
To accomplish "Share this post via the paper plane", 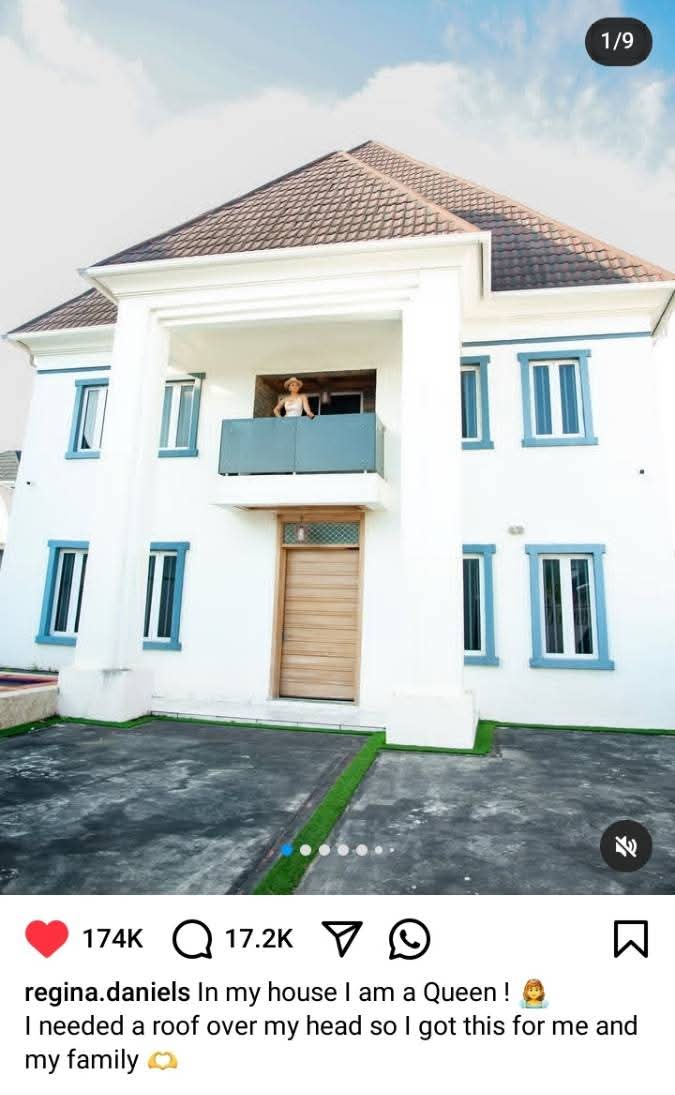I will [342, 939].
